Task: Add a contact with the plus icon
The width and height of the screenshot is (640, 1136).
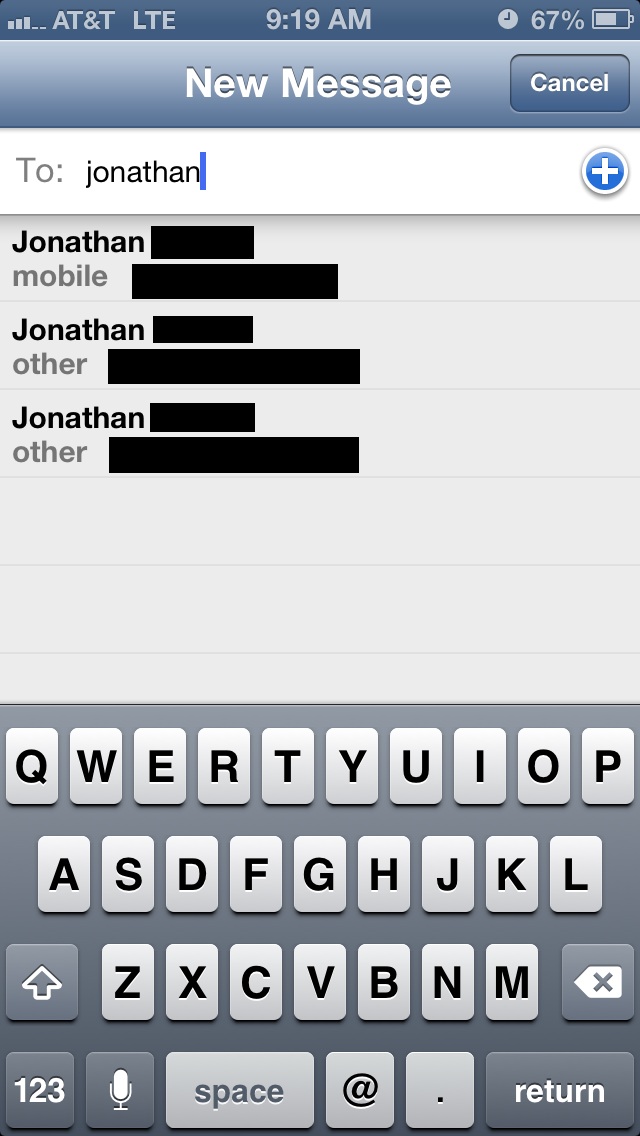Action: (x=604, y=172)
